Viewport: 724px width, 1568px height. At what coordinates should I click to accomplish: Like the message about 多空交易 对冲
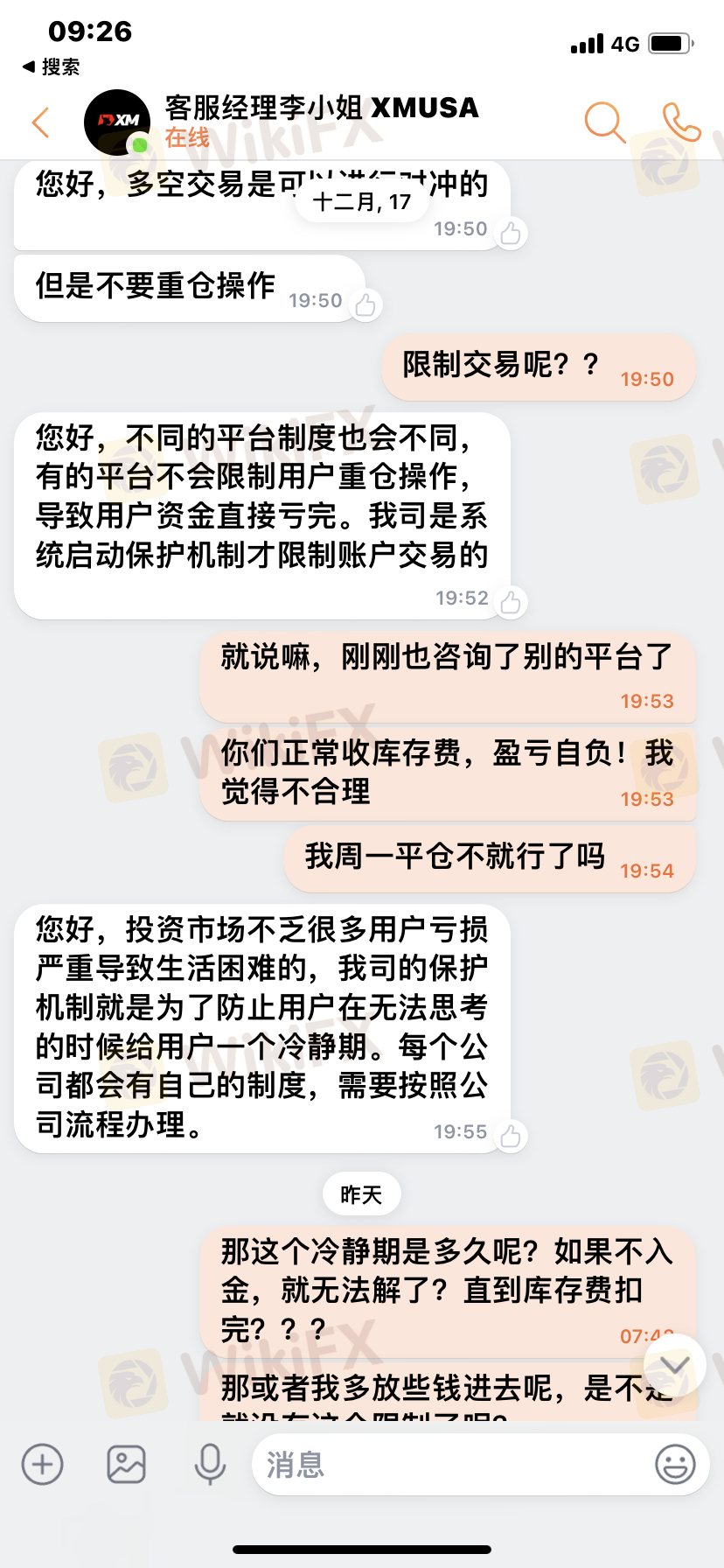pos(511,233)
